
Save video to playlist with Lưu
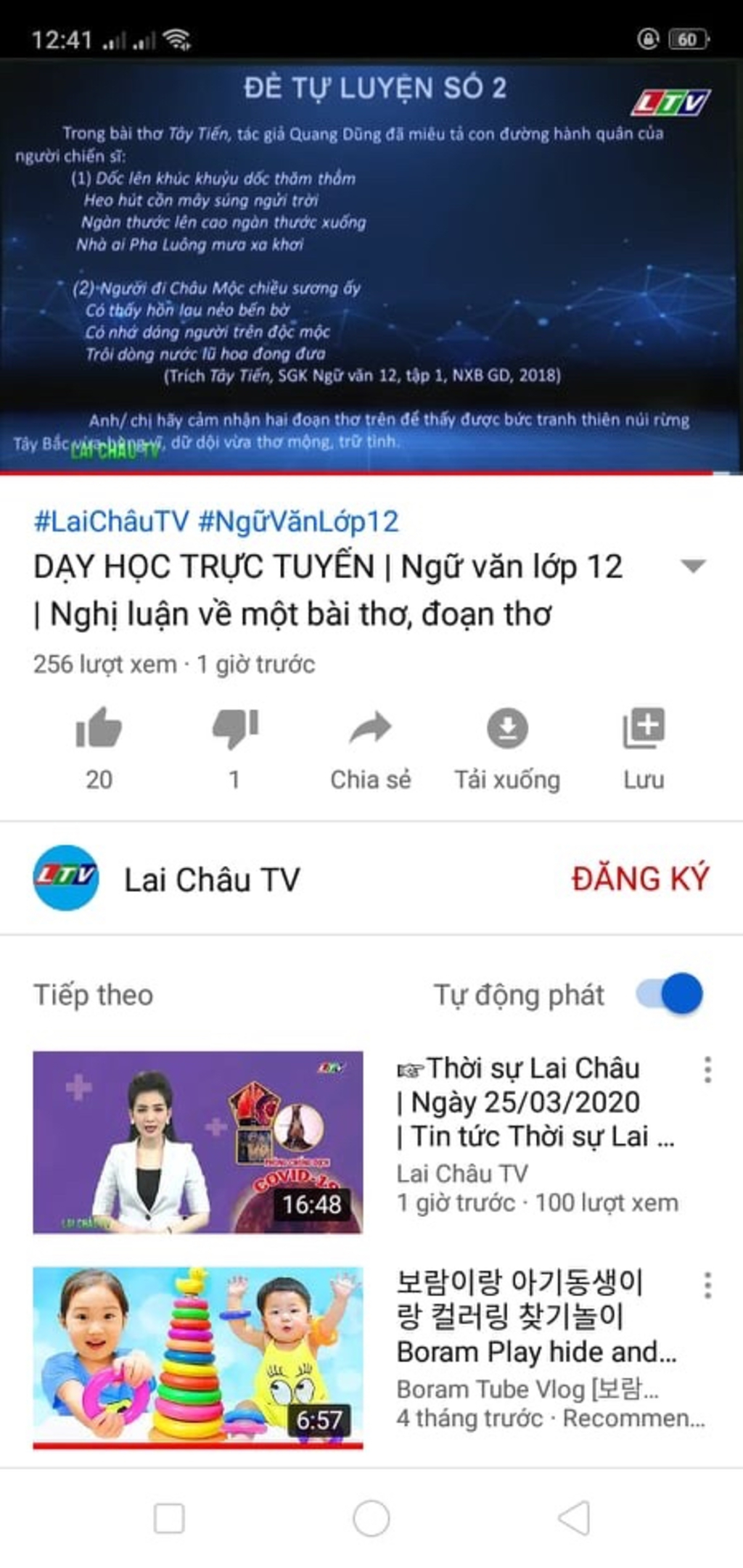click(644, 728)
